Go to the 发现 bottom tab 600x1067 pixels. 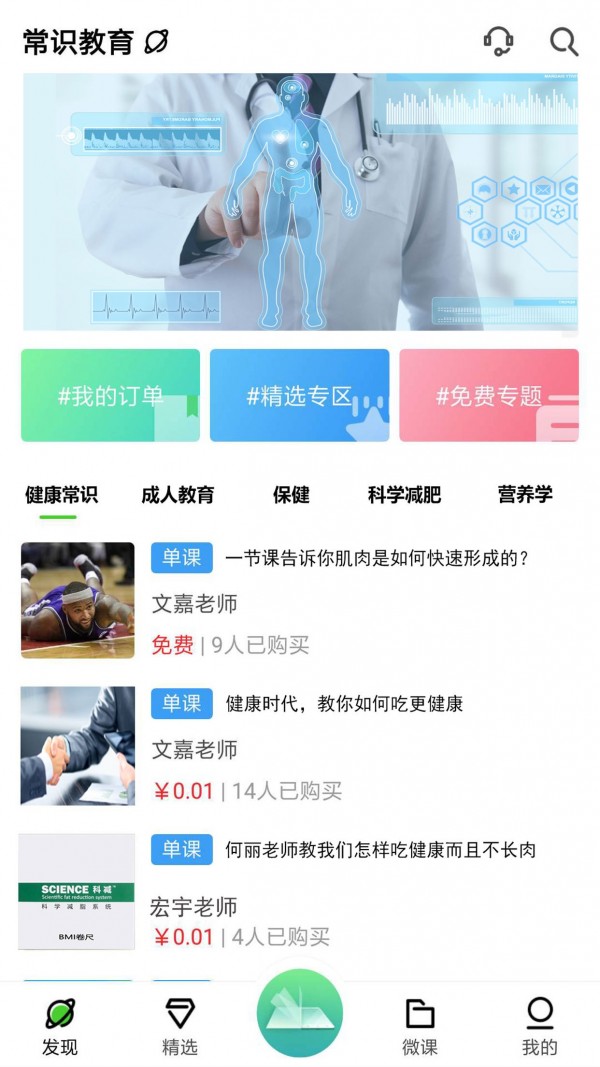coord(60,1027)
